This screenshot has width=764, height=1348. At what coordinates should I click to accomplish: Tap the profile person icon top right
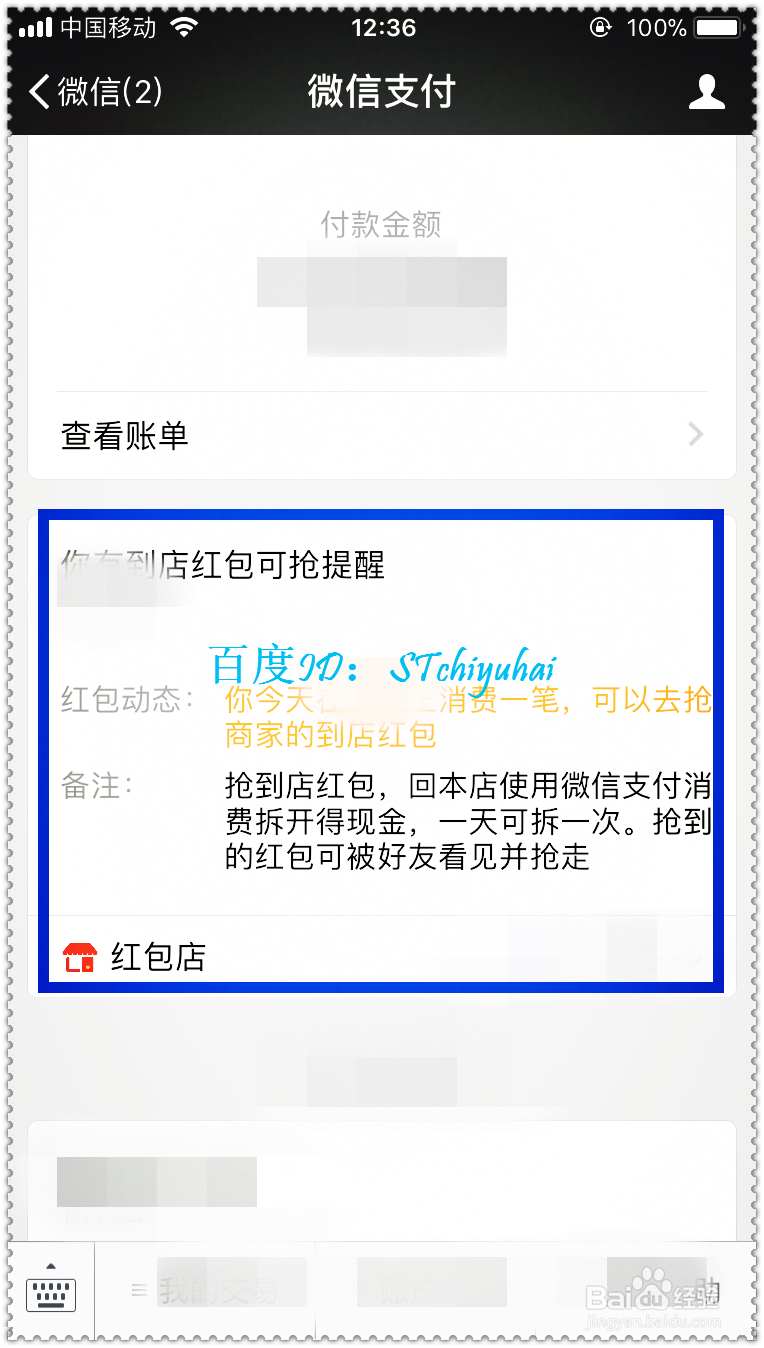click(708, 92)
